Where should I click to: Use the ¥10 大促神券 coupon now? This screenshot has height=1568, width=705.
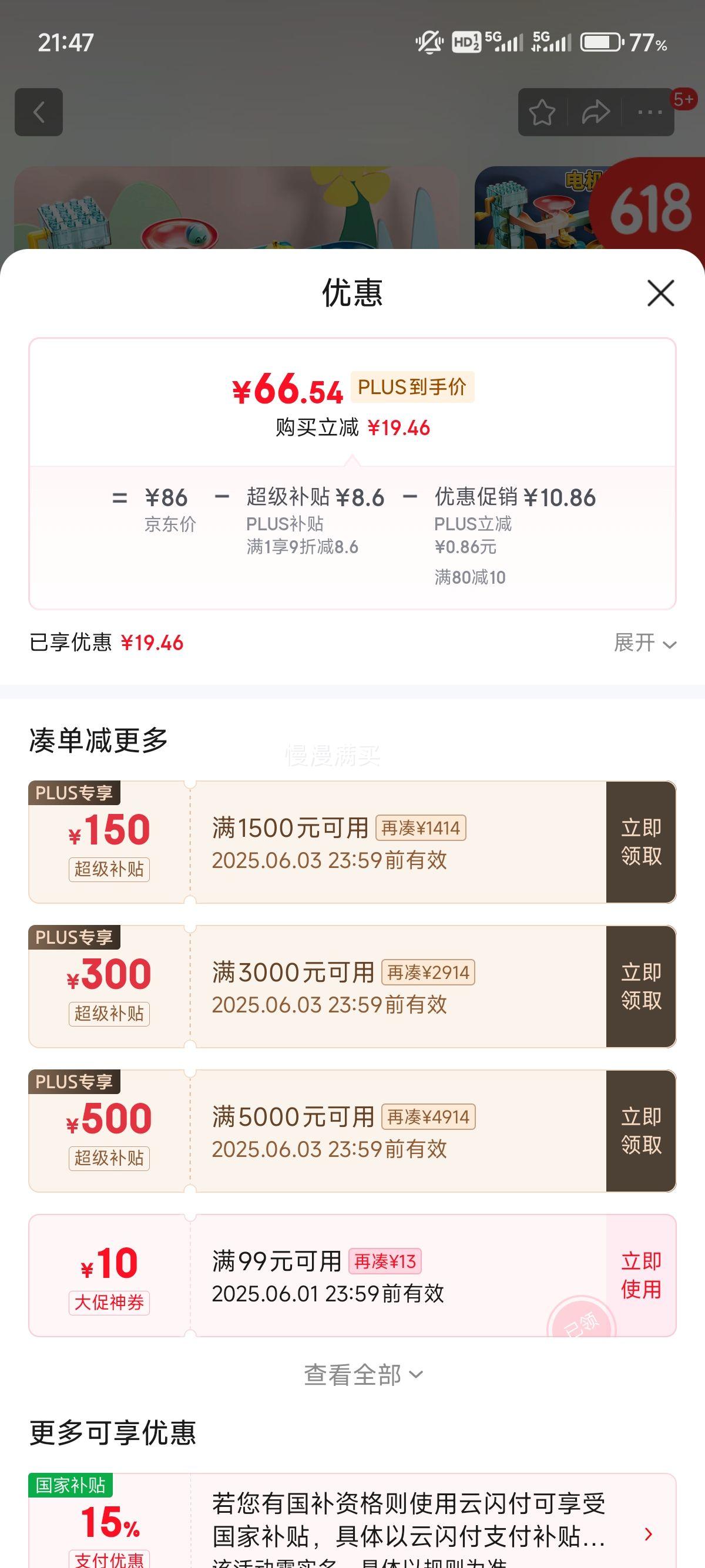(x=640, y=1274)
